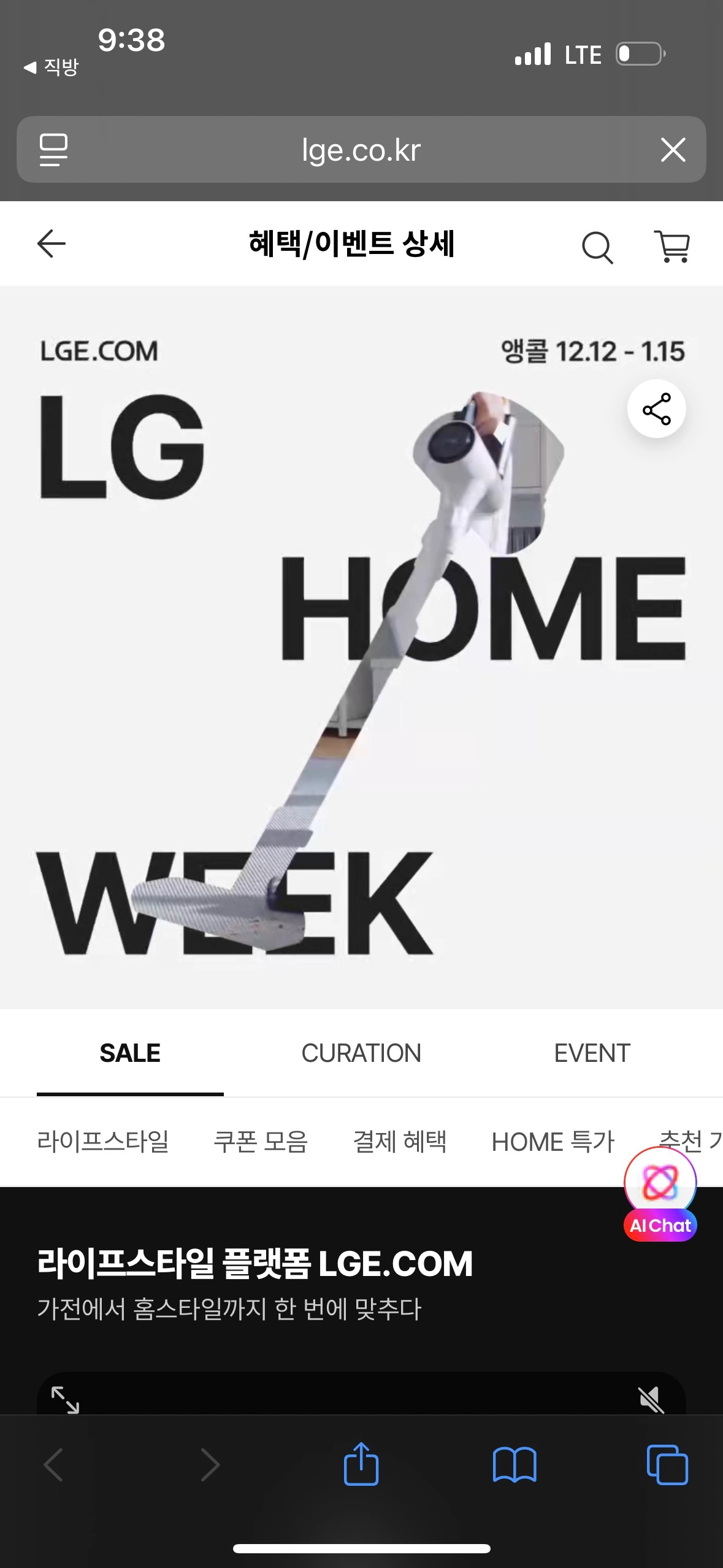The width and height of the screenshot is (723, 1568).
Task: Stop loading with the X button
Action: [x=673, y=150]
